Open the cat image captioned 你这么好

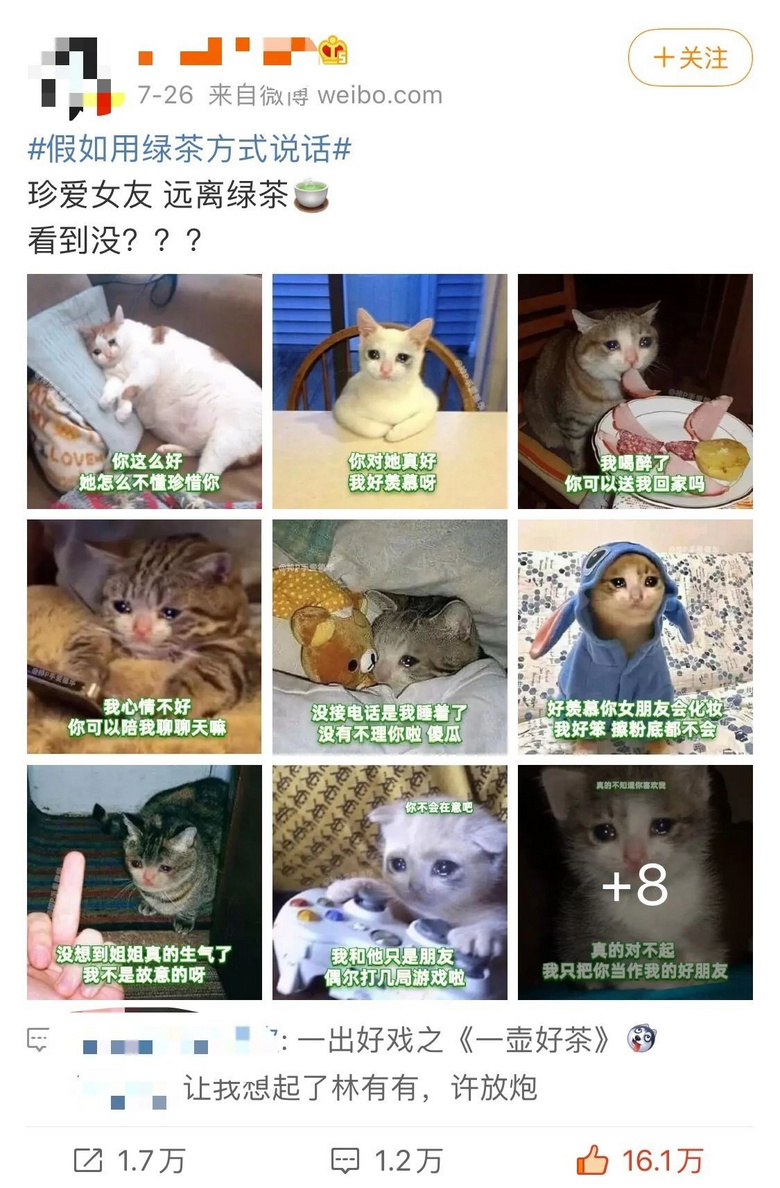coord(144,391)
